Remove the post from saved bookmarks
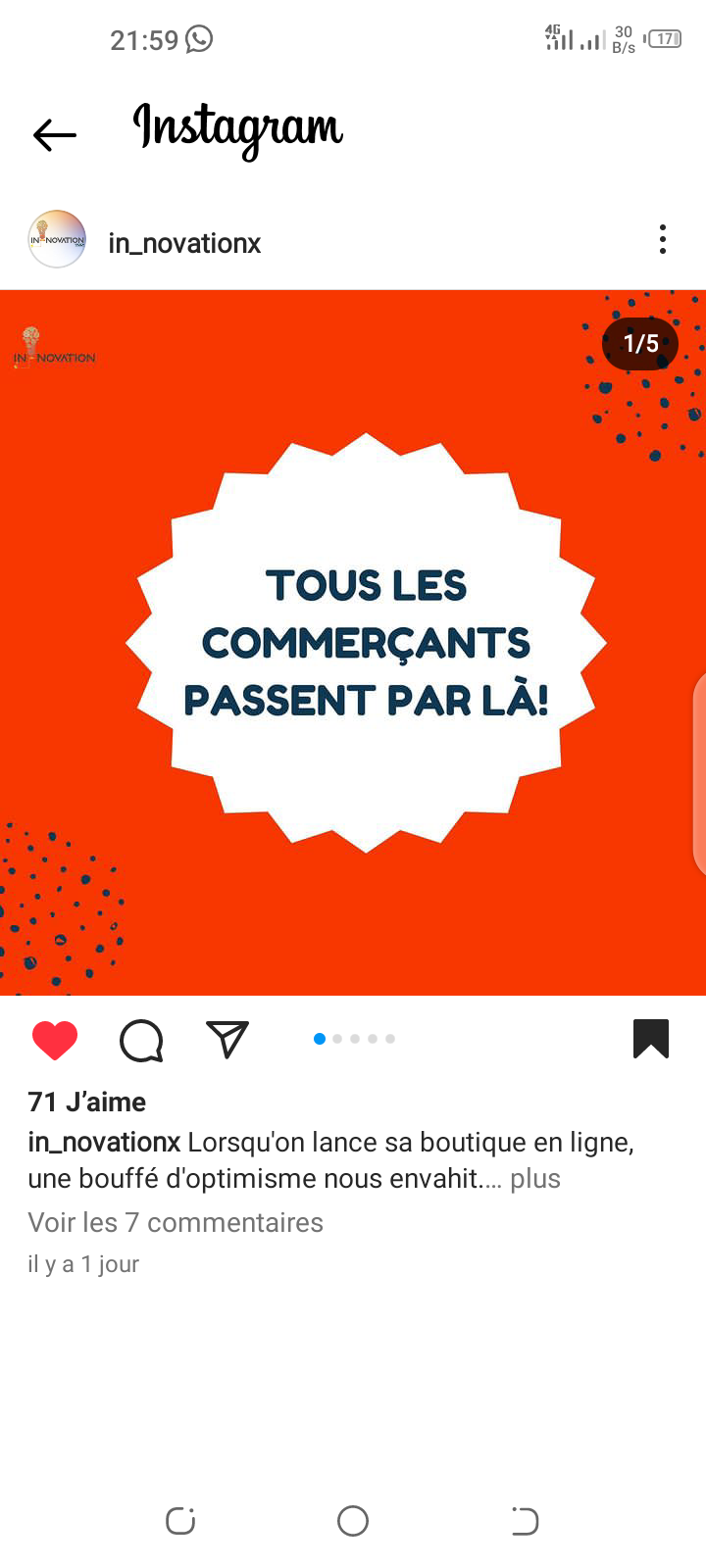The height and width of the screenshot is (1568, 706). pos(651,1039)
